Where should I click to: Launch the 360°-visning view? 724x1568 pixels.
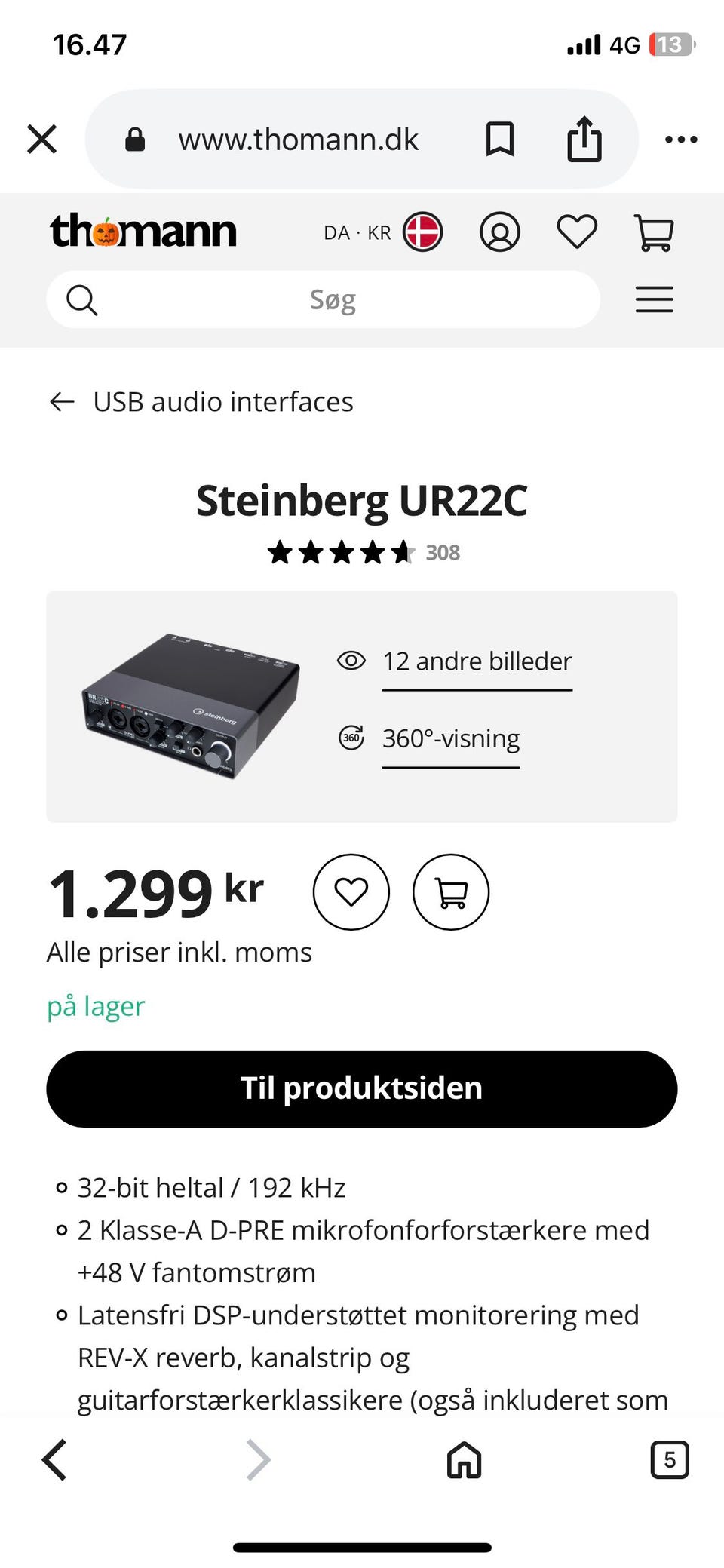click(451, 738)
